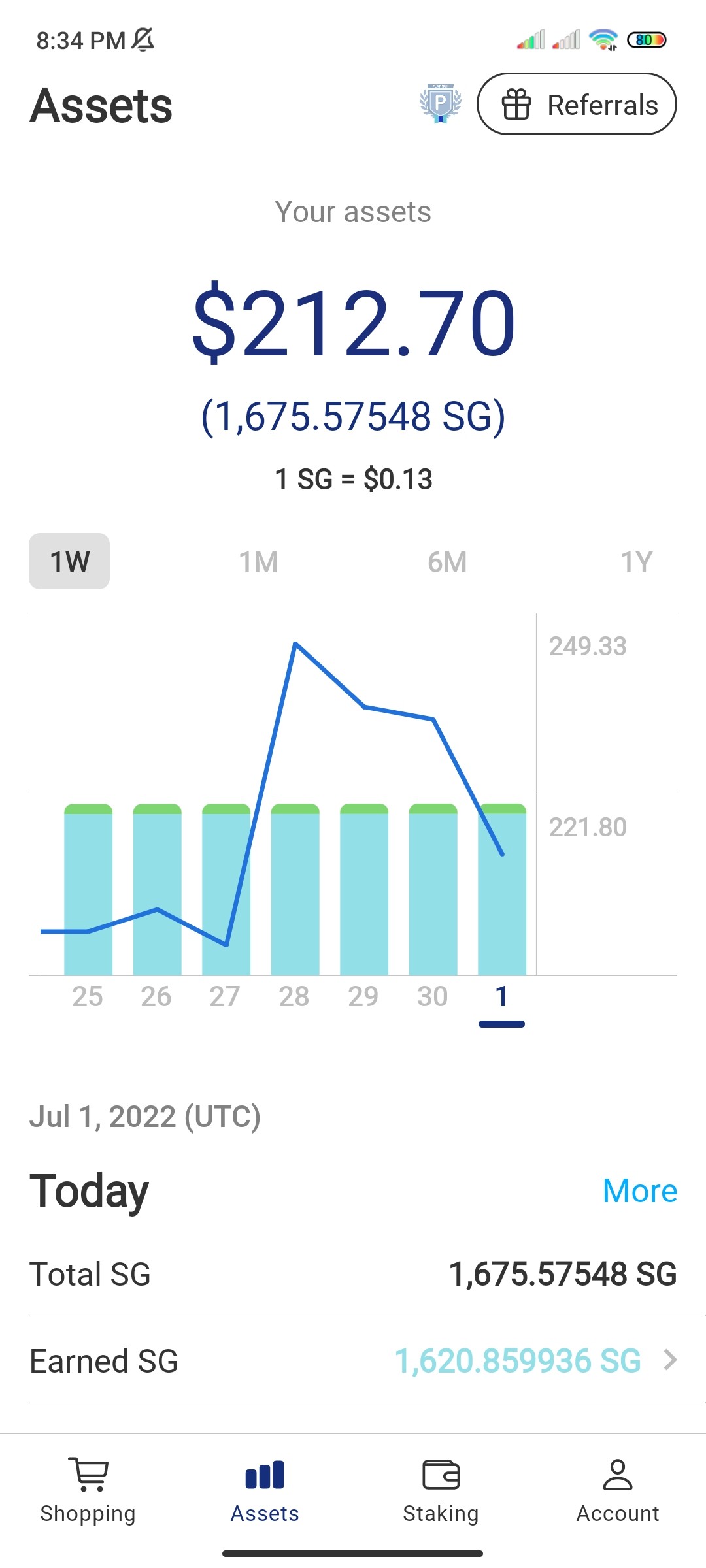
Task: Select the bar for day 30
Action: click(433, 889)
